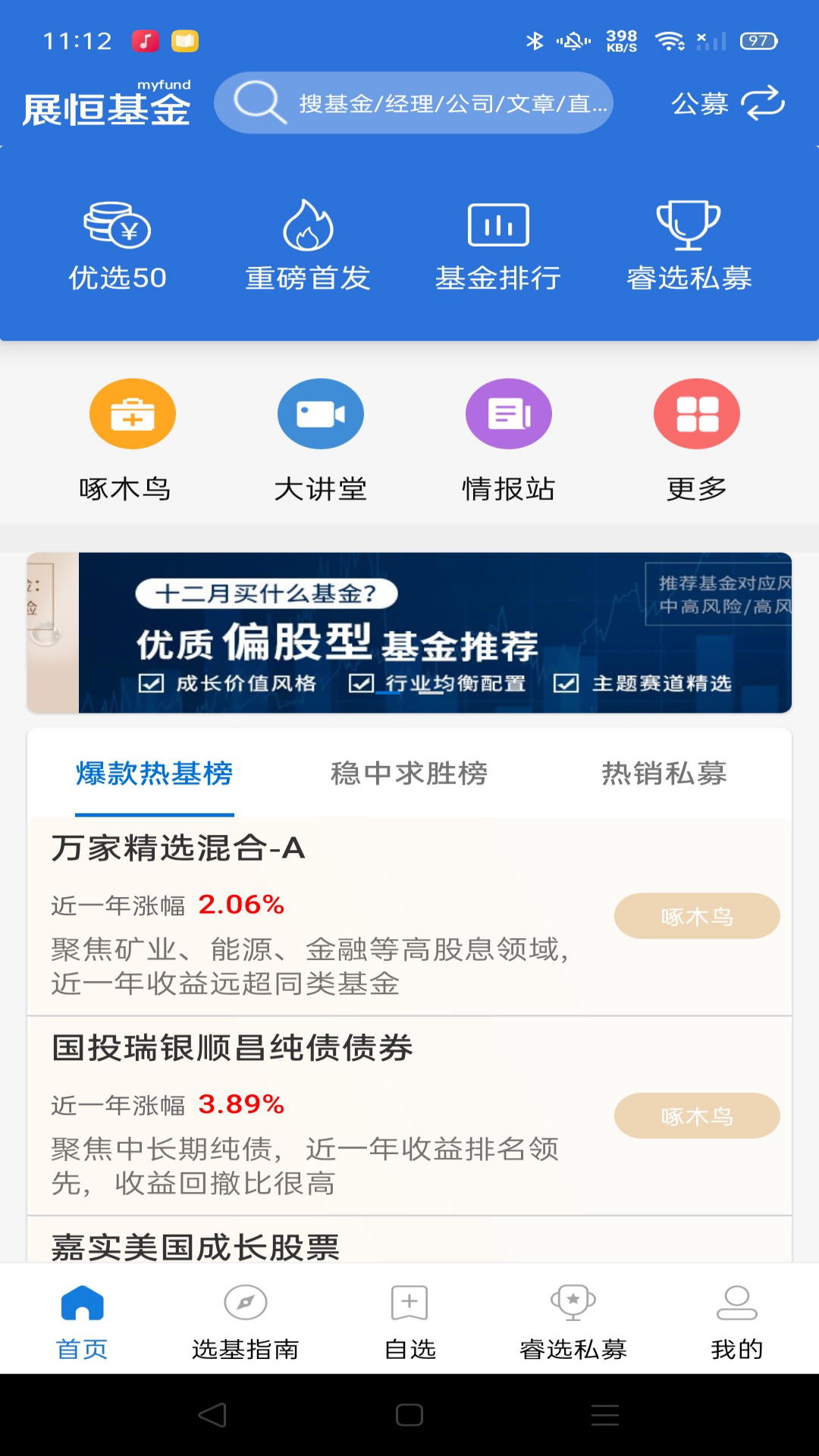
Task: Go to 选基指南 tab
Action: tap(245, 1320)
